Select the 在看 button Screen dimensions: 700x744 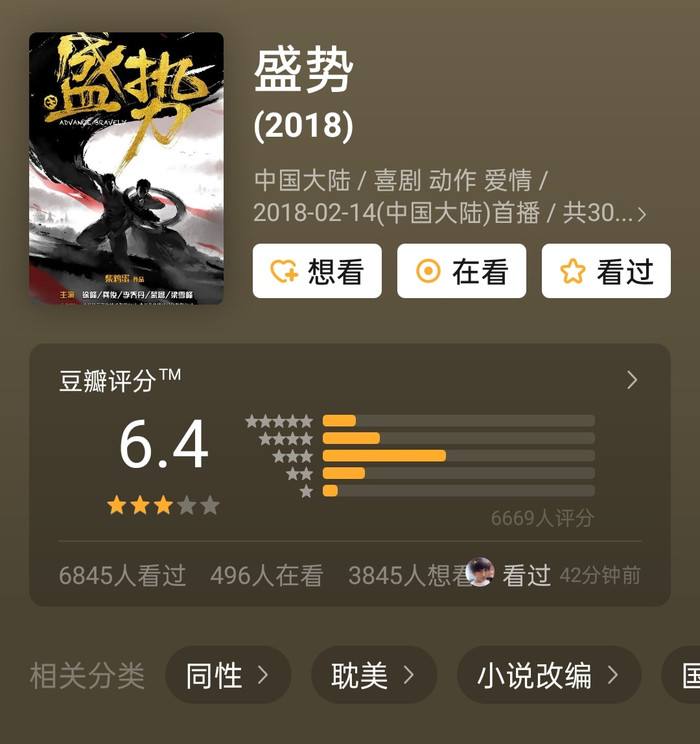click(x=461, y=271)
